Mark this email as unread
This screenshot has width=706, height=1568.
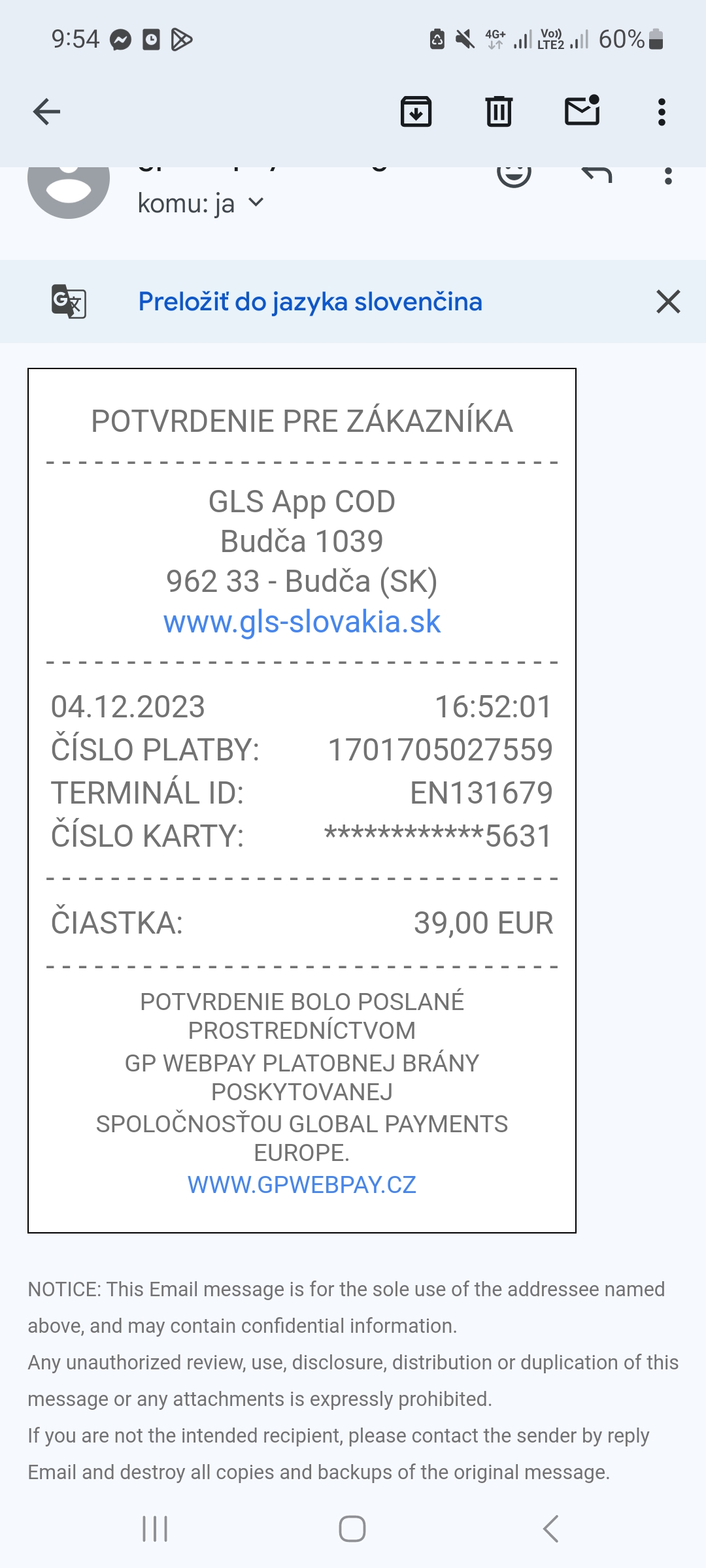point(582,110)
